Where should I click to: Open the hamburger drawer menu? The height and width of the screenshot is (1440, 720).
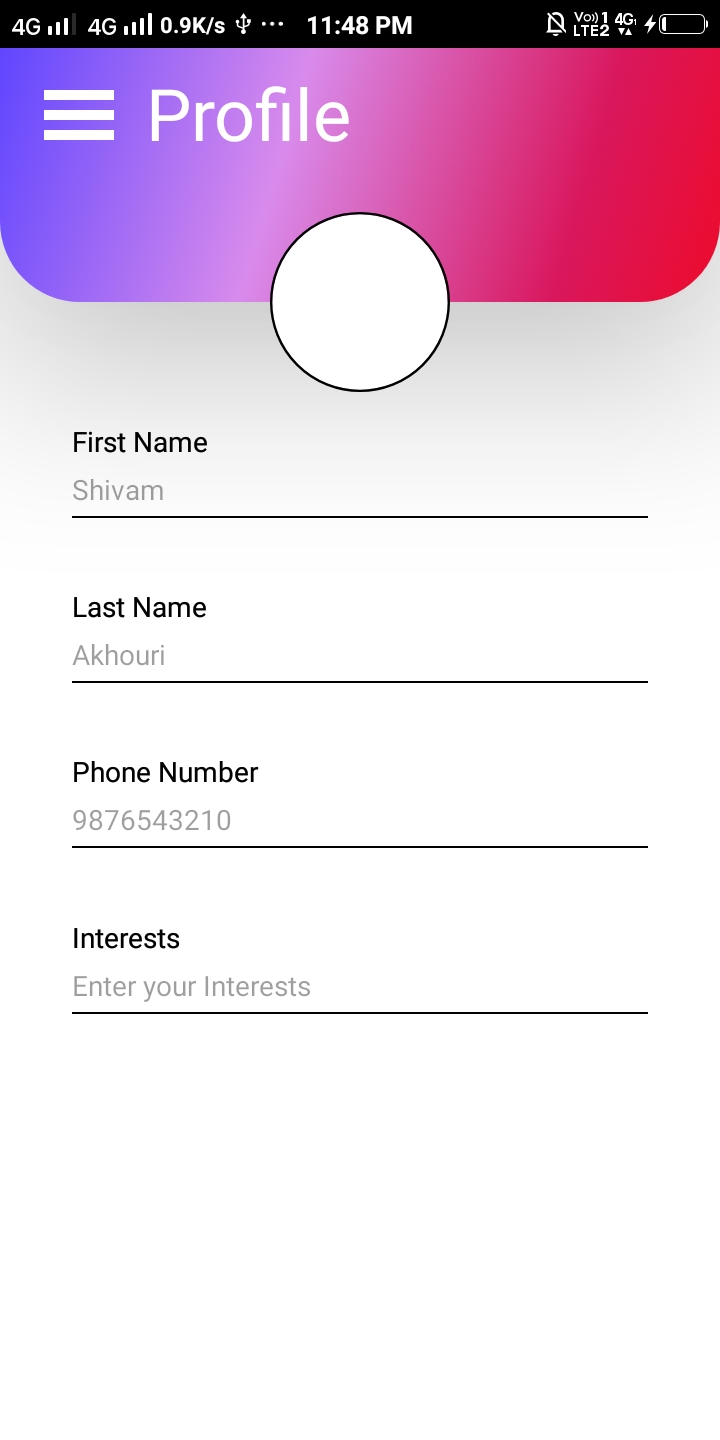pyautogui.click(x=79, y=115)
